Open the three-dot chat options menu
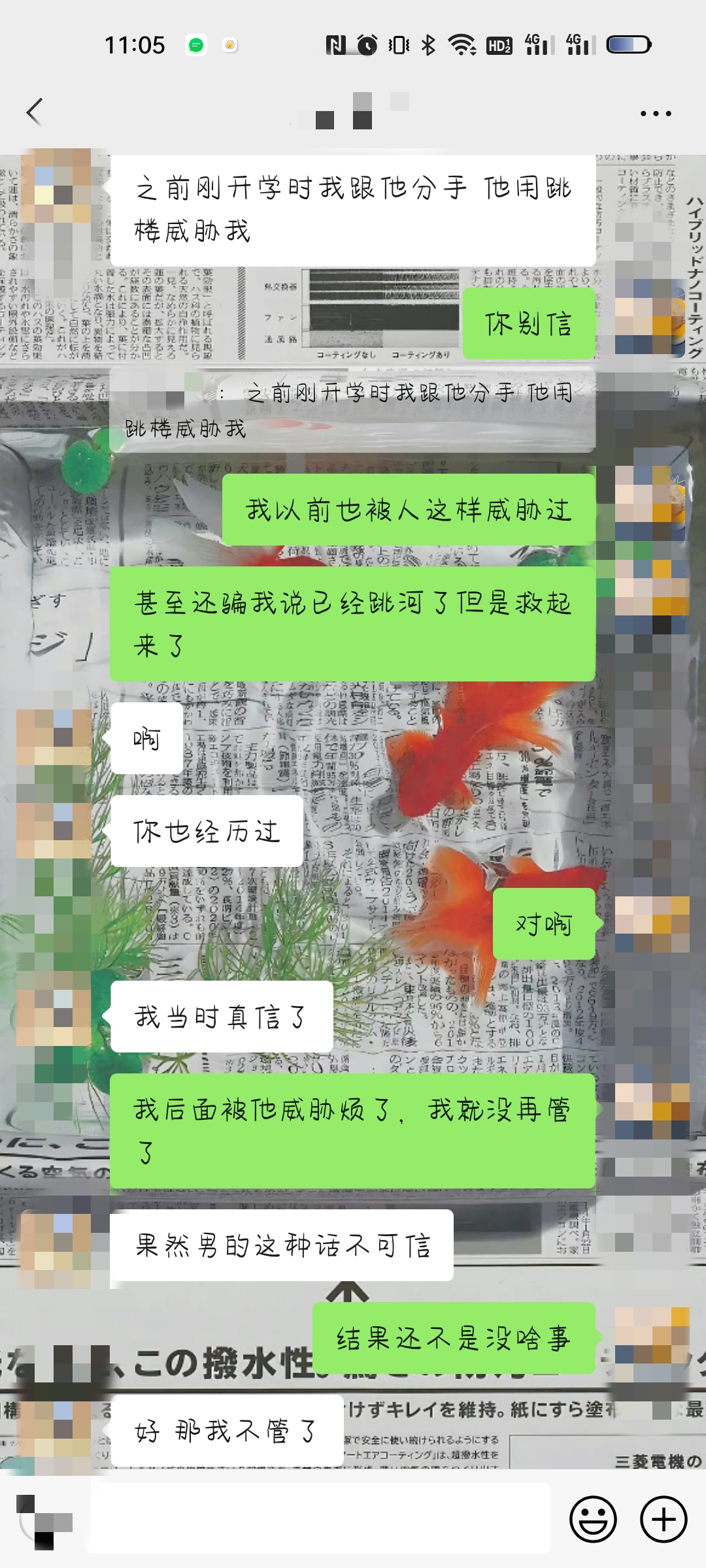The height and width of the screenshot is (1568, 706). tap(655, 113)
